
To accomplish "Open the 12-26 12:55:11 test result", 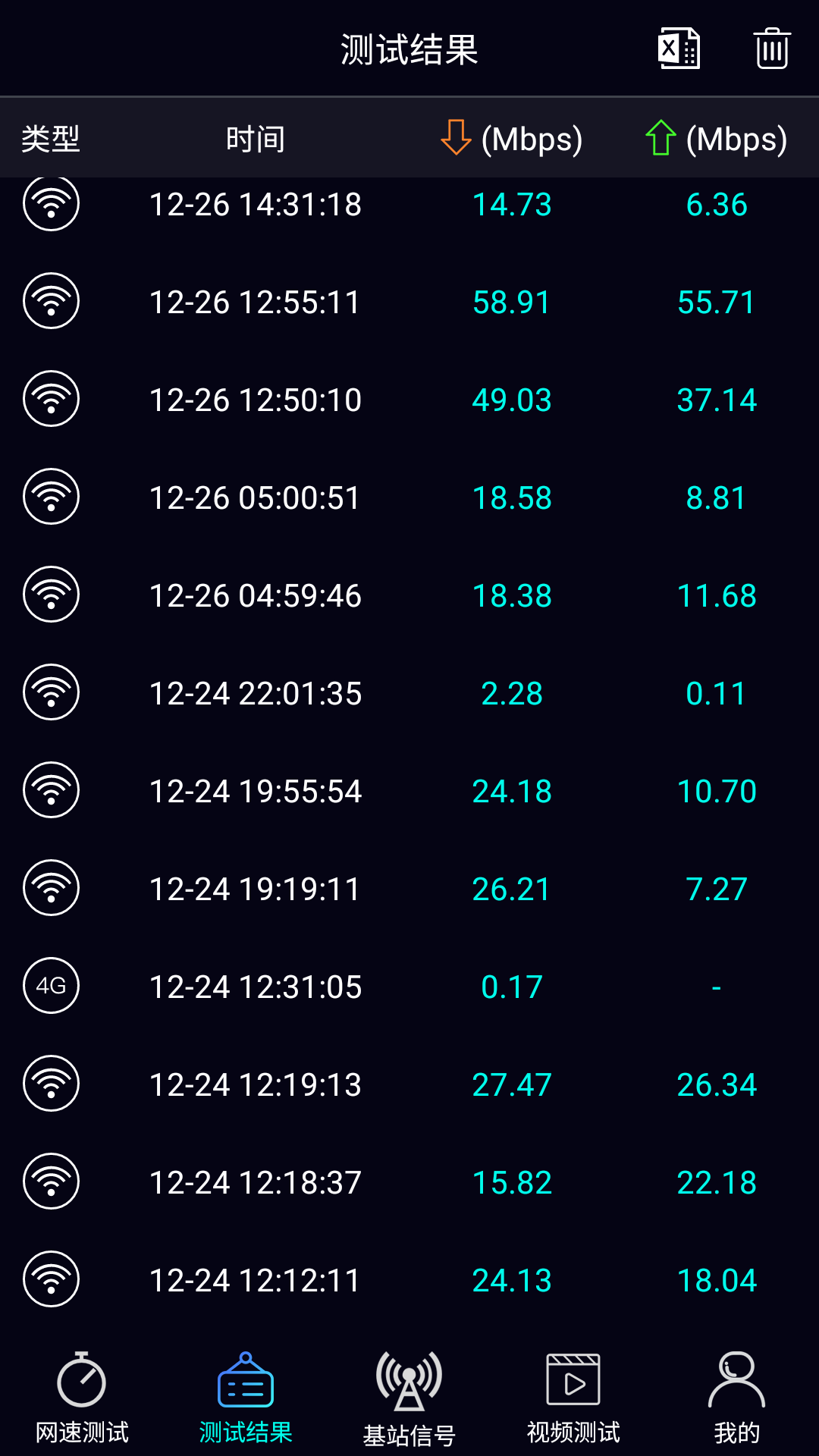I will coord(409,302).
